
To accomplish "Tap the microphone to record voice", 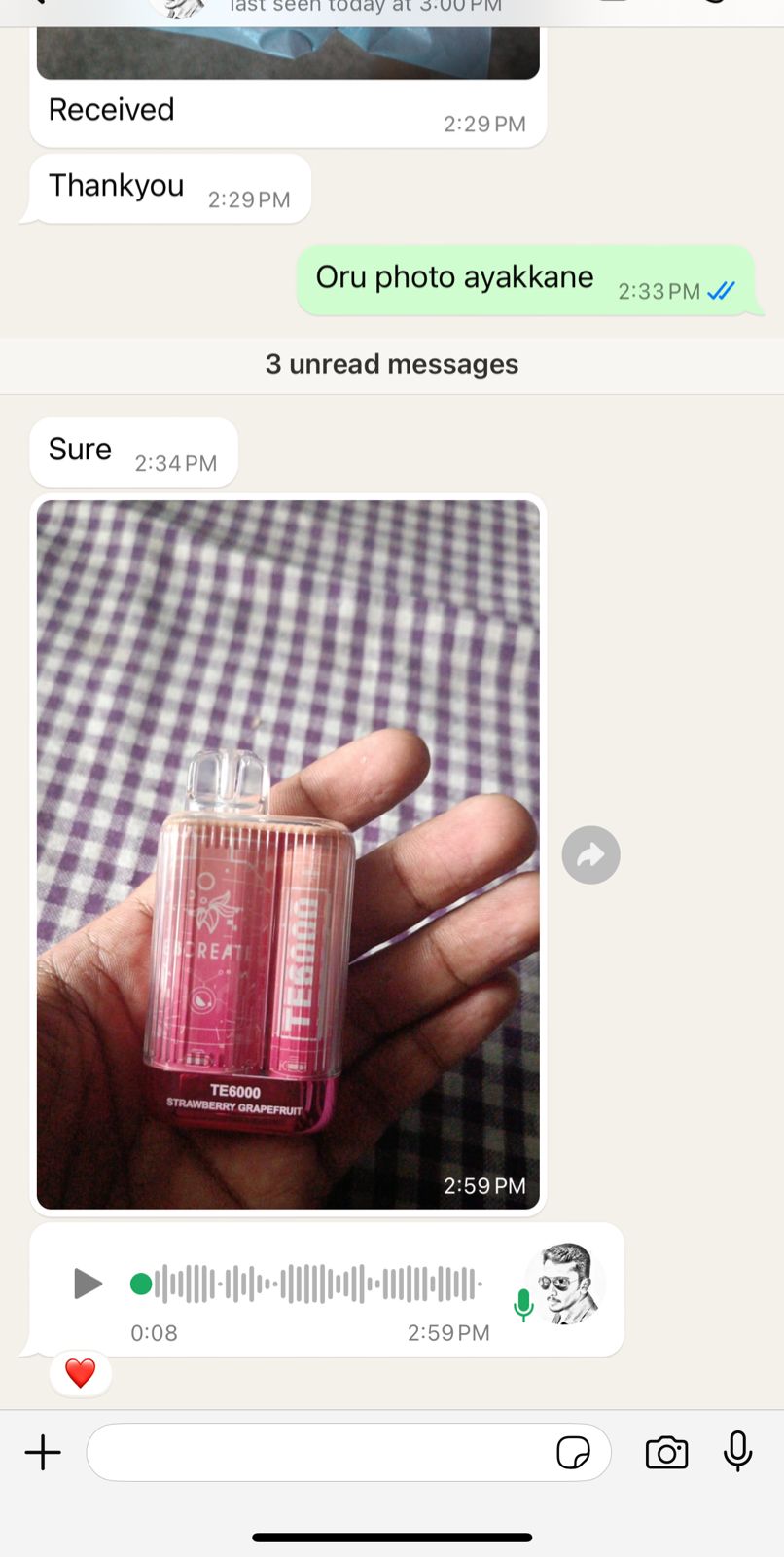I will (738, 1451).
